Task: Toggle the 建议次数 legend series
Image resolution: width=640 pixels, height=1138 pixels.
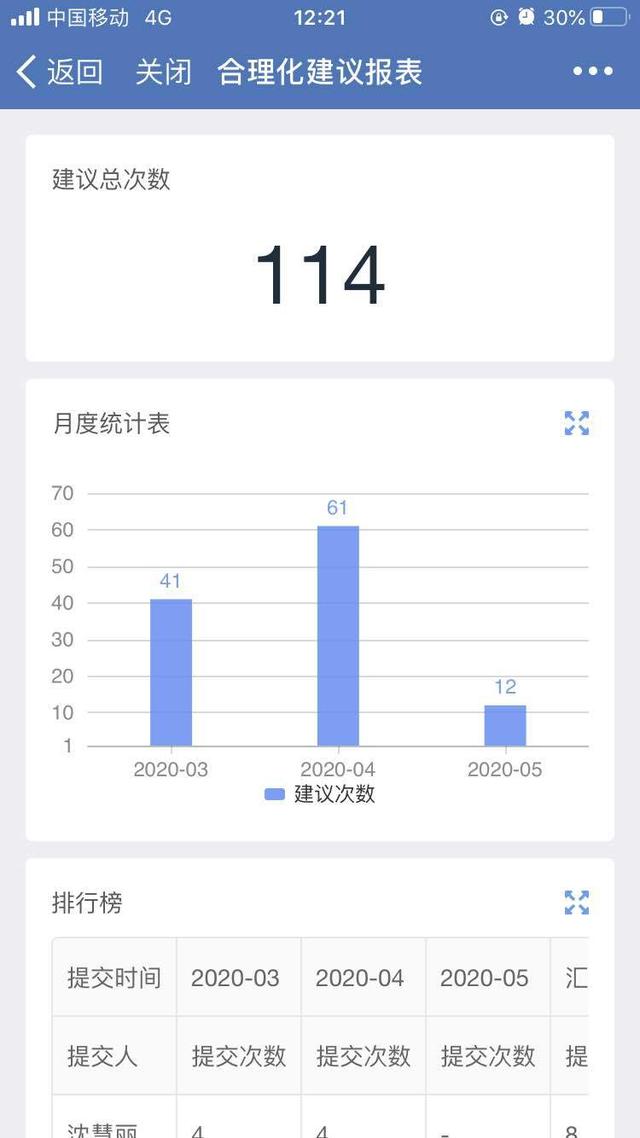Action: 320,795
